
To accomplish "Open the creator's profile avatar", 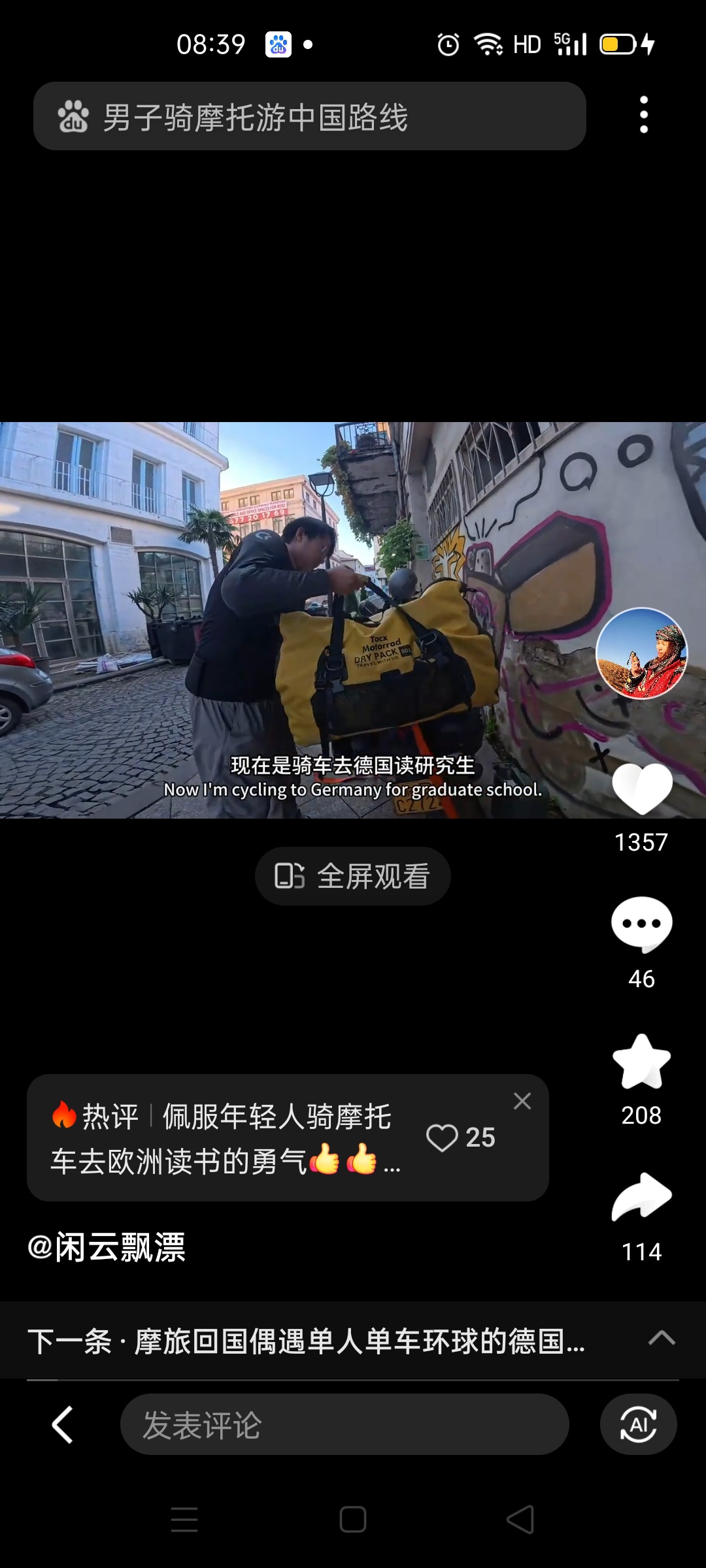I will coord(642,653).
